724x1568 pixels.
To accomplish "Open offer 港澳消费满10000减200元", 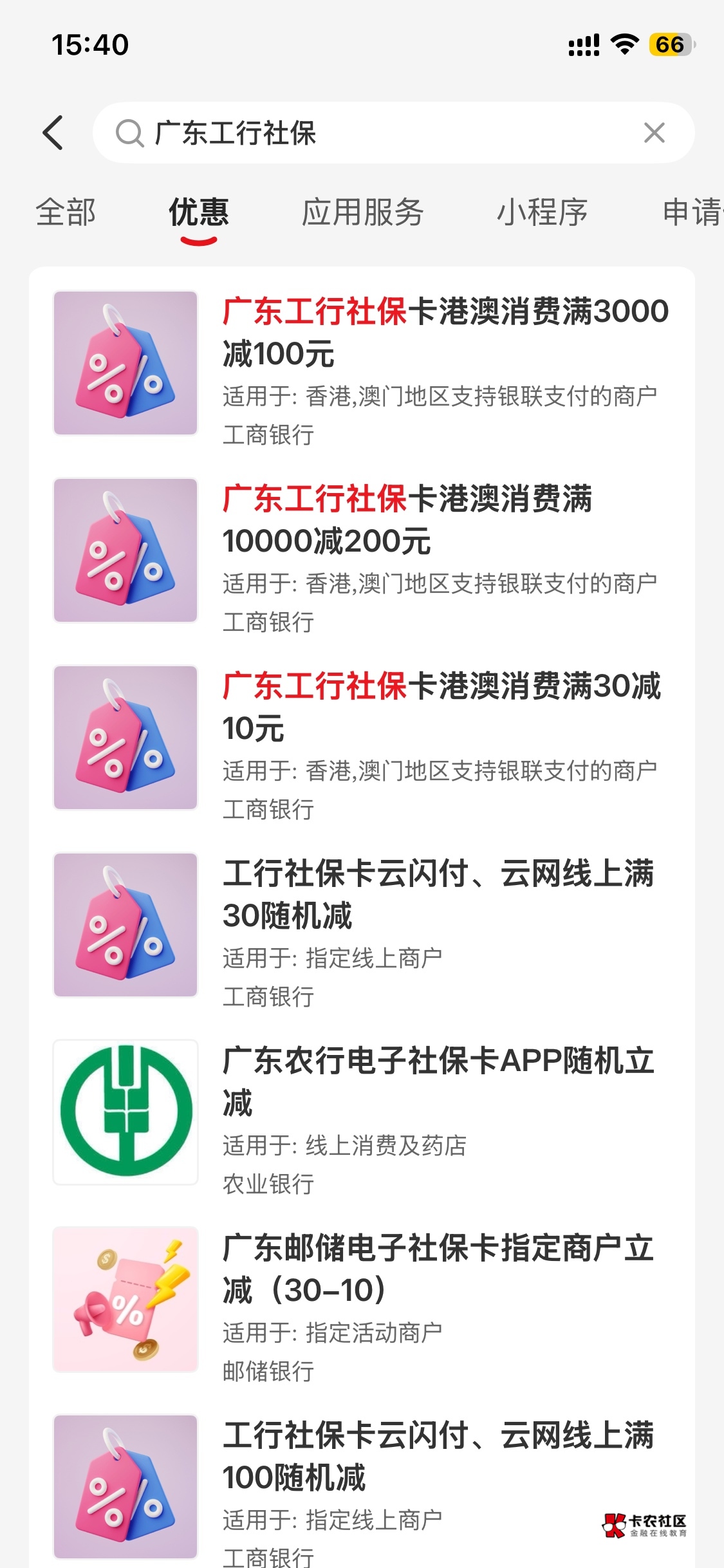I will click(362, 551).
